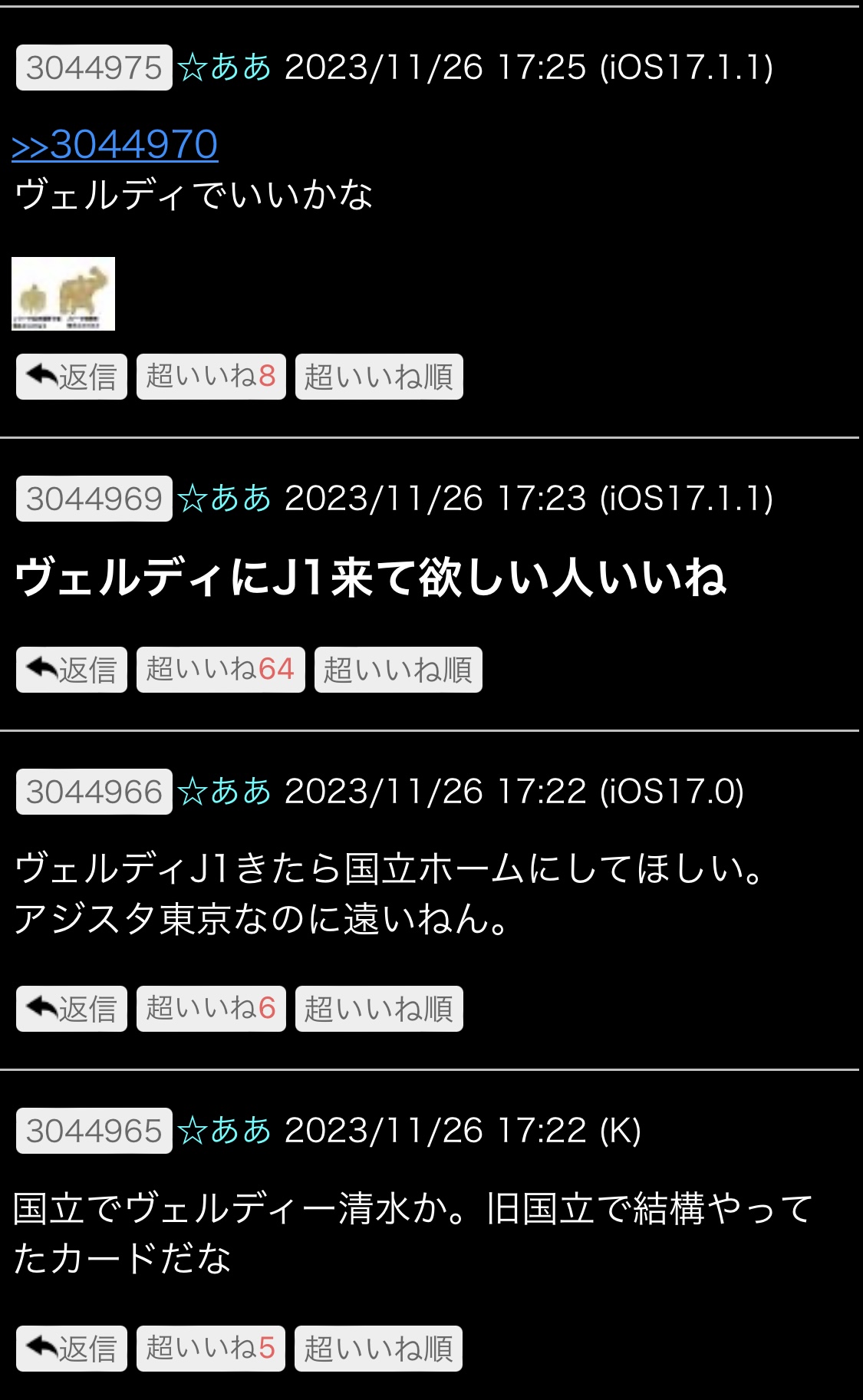
Task: Tap post number 3044975 badge
Action: 94,68
